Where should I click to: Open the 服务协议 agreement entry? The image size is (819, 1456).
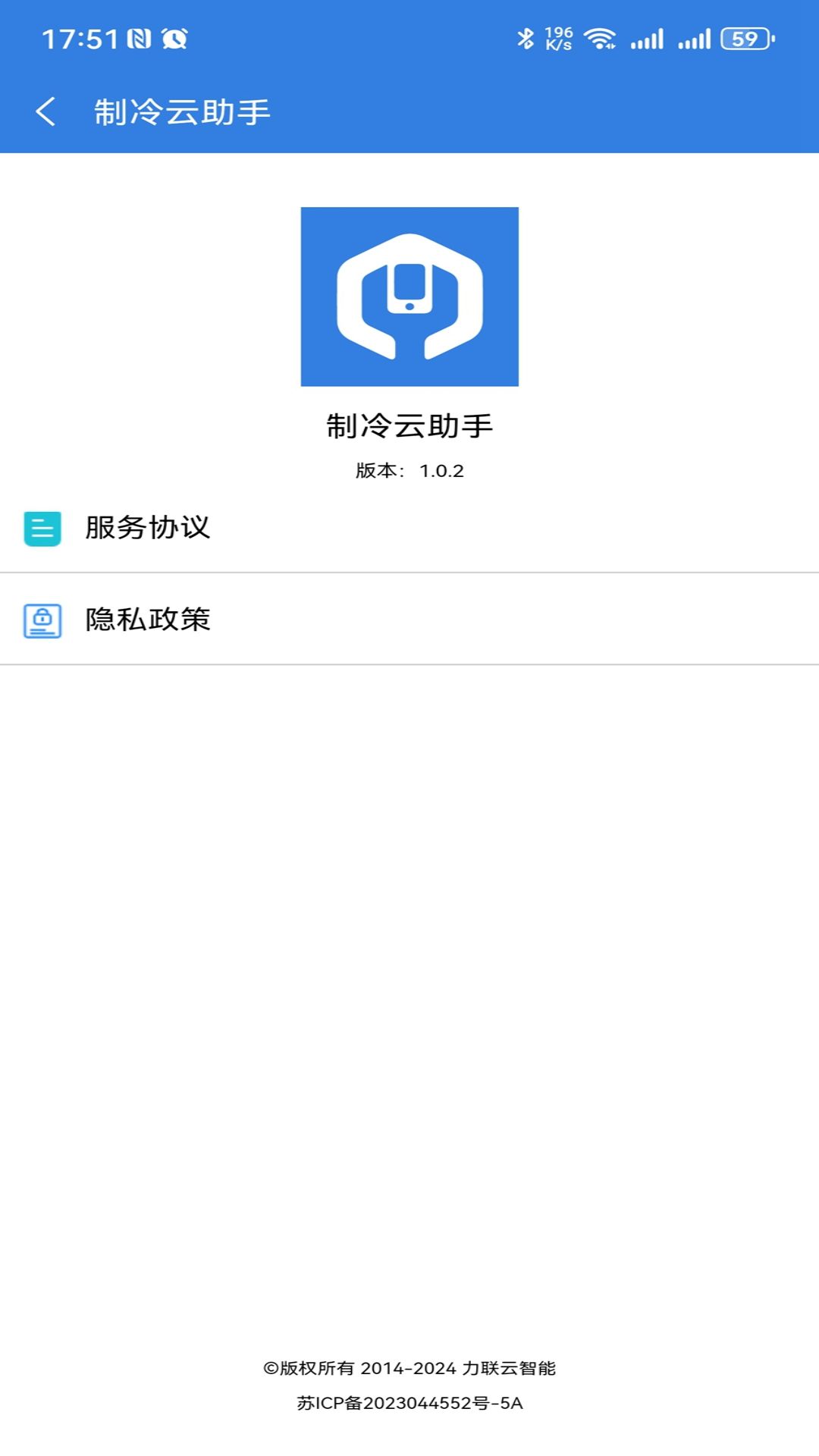pos(149,529)
